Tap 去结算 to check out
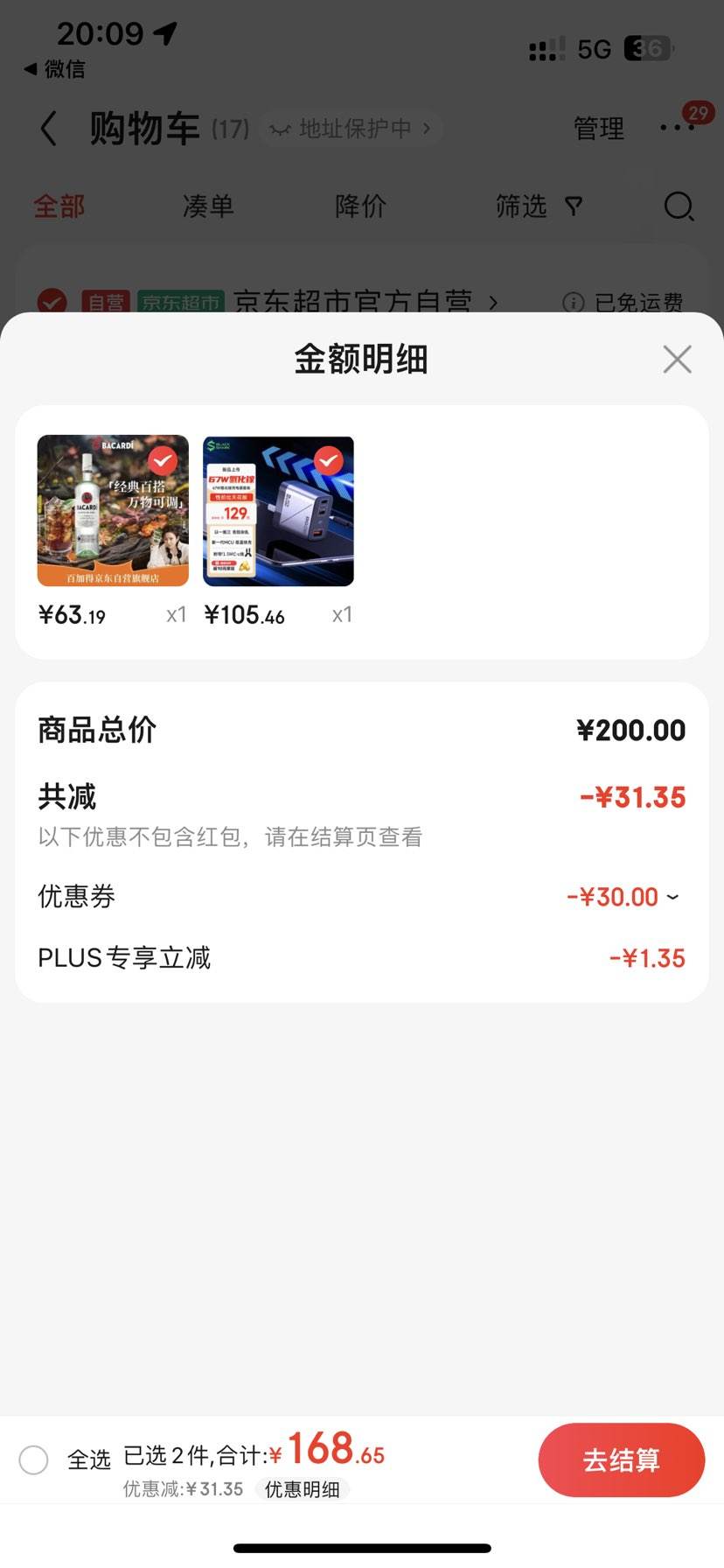Screen dimensions: 724x1568 click(x=621, y=1459)
